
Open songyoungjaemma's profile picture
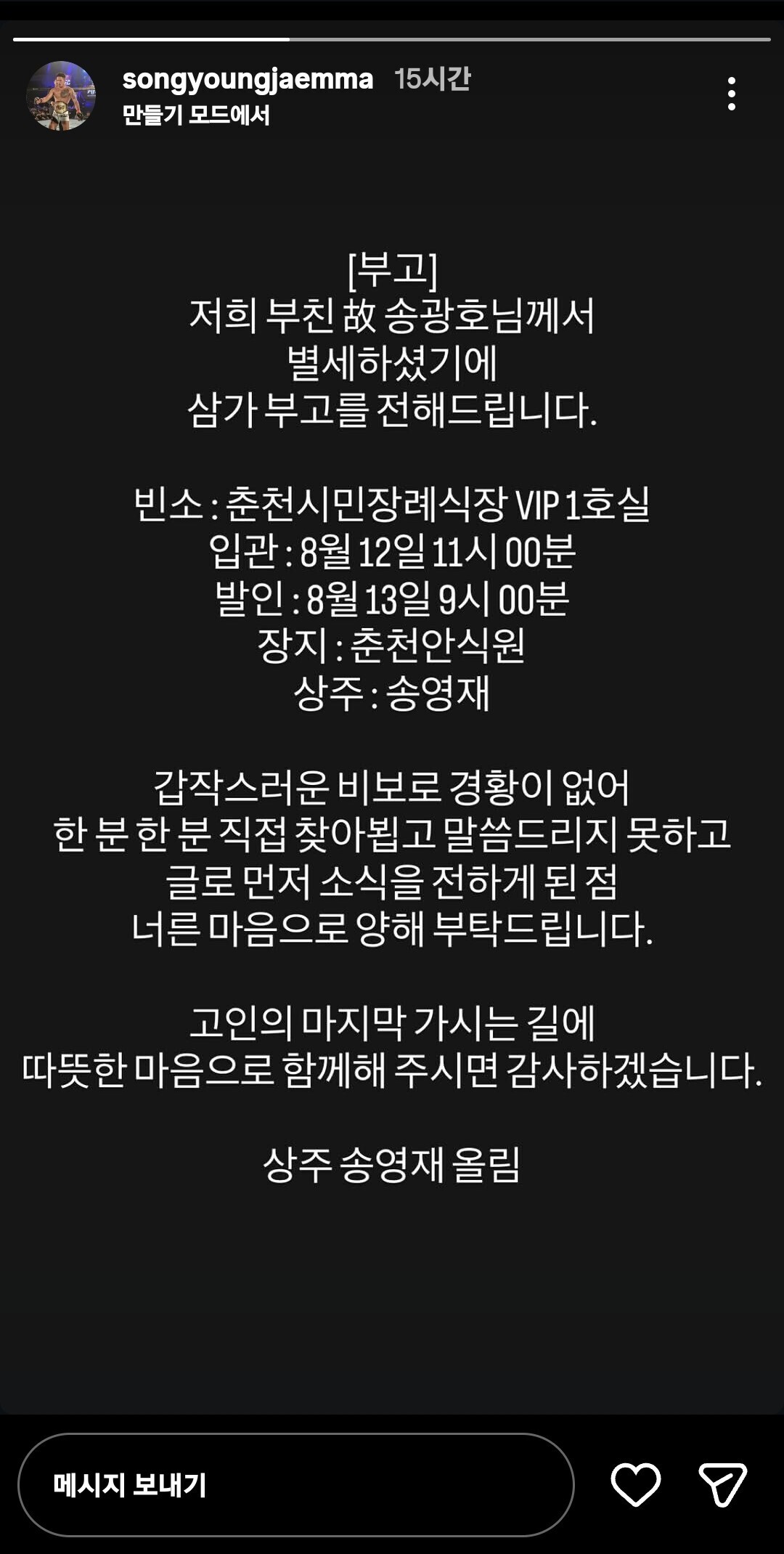pos(61,96)
